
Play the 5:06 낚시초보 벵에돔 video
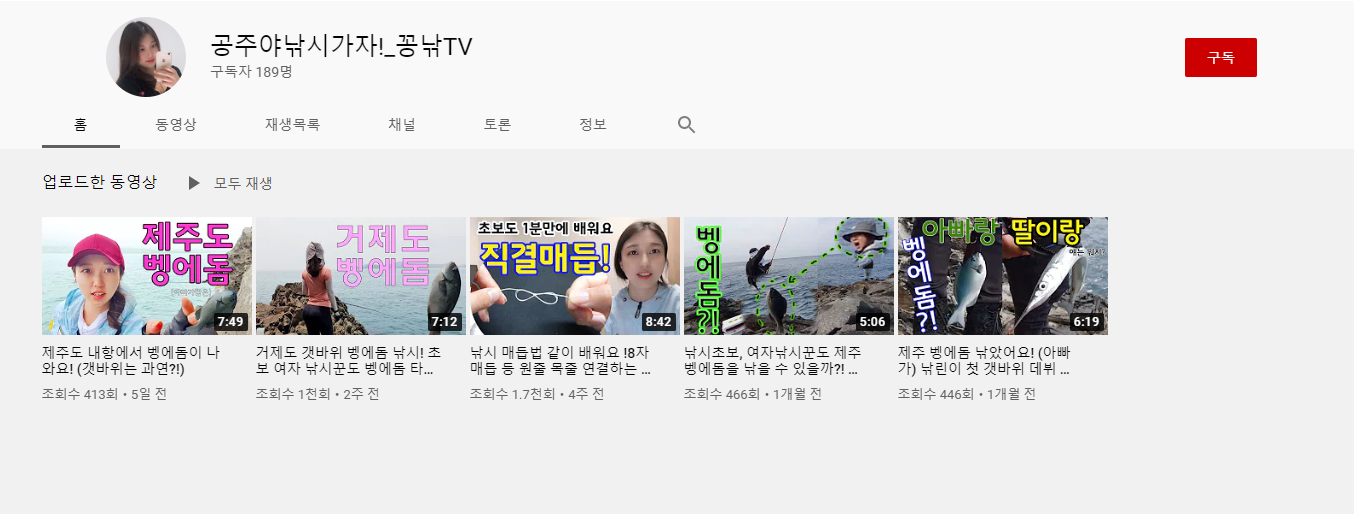pyautogui.click(x=788, y=276)
